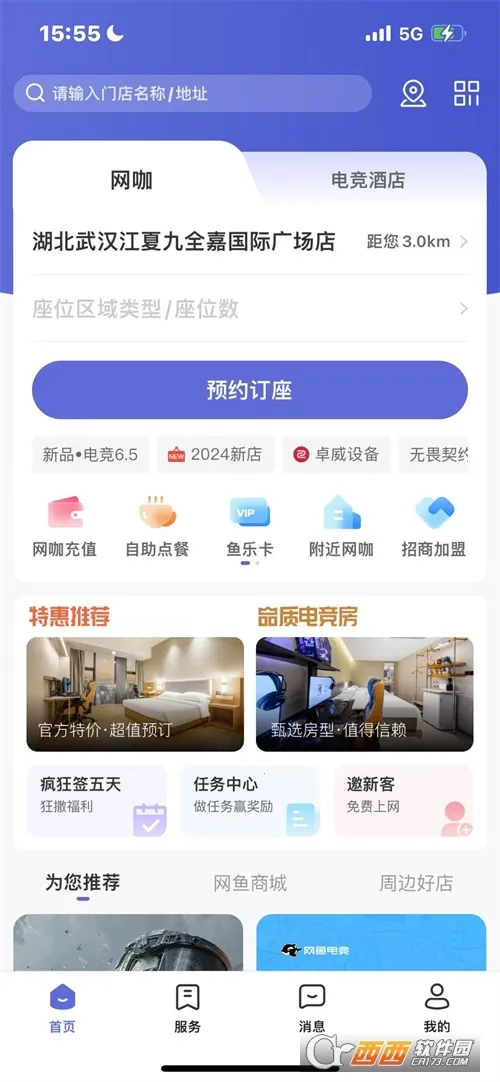Open 招商加盟

coord(434,526)
